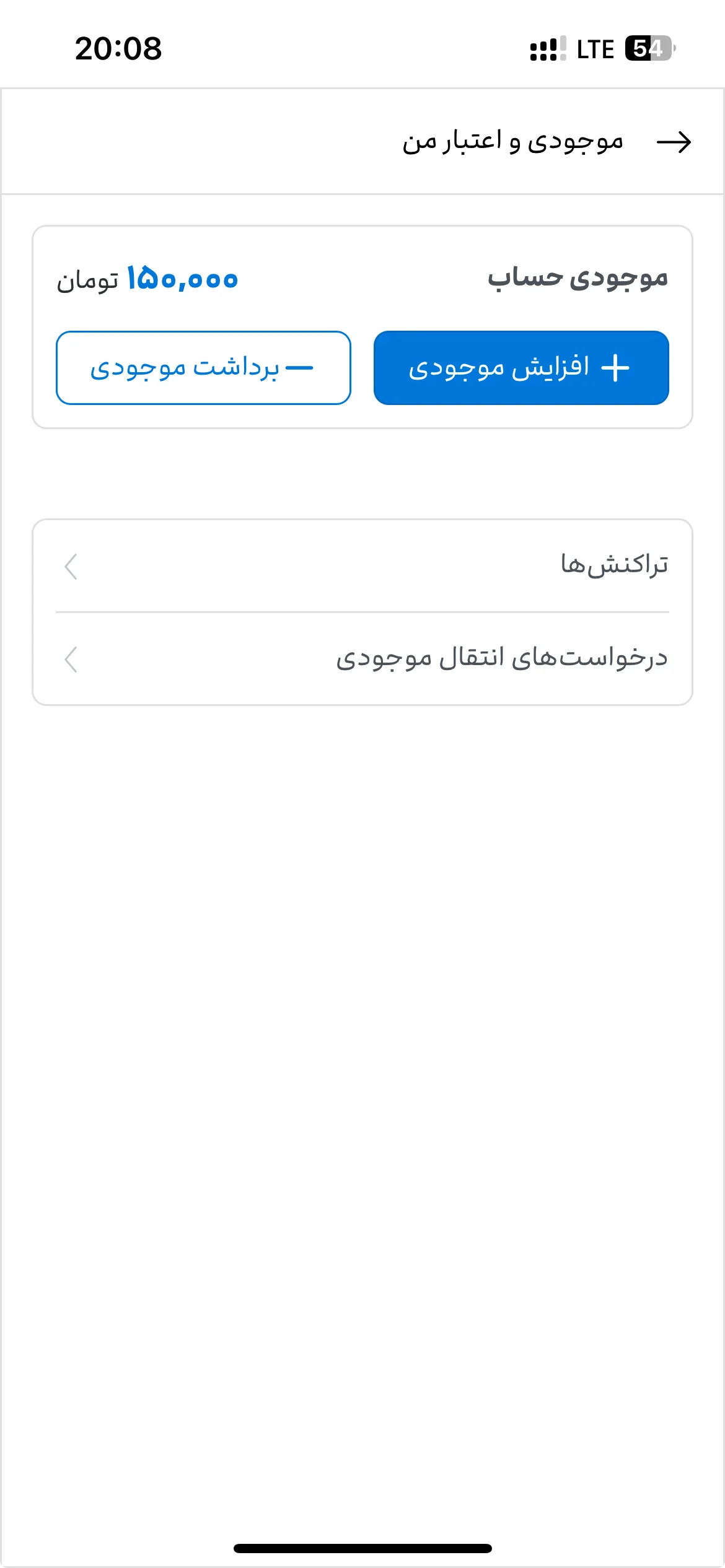This screenshot has height=1568, width=725.
Task: Go back using the header arrow
Action: (x=674, y=142)
